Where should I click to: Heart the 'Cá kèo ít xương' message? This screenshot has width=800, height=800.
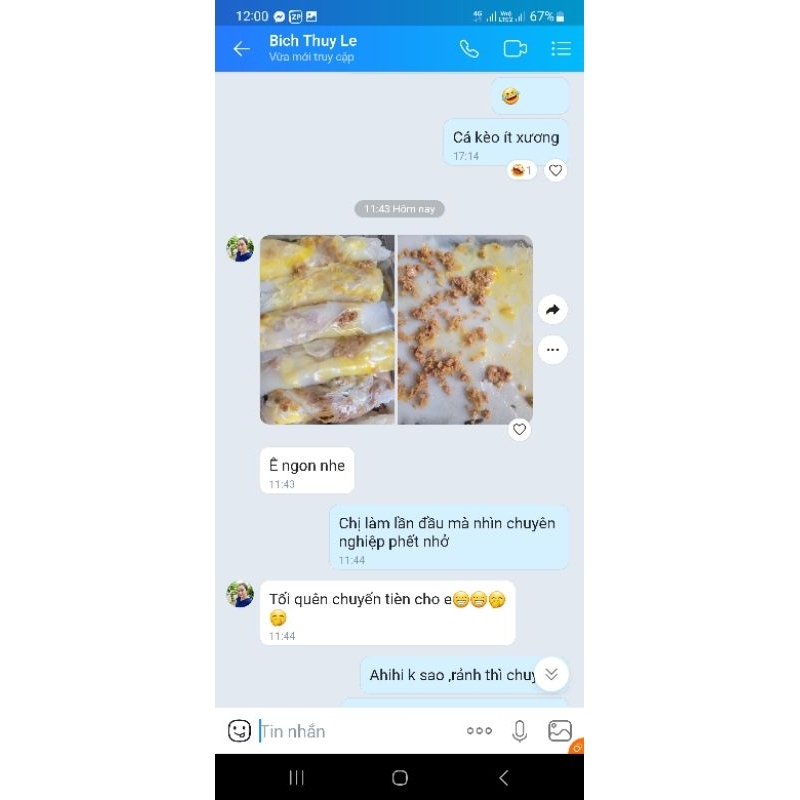tap(556, 170)
